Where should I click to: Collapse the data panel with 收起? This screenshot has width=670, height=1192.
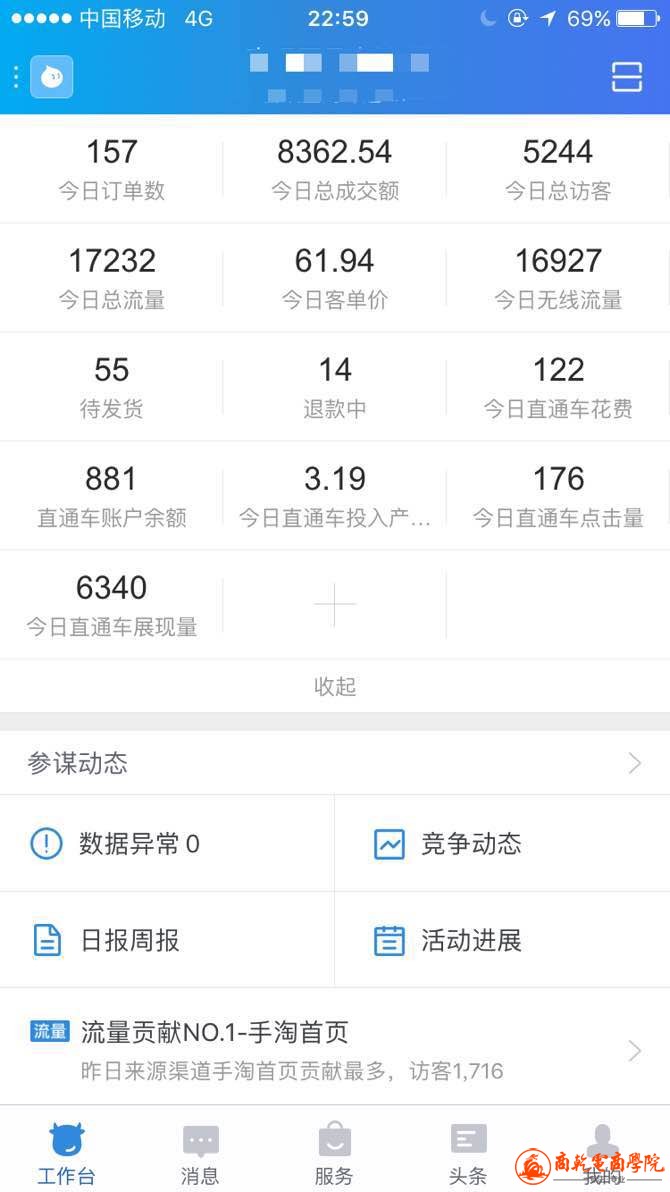(x=335, y=686)
